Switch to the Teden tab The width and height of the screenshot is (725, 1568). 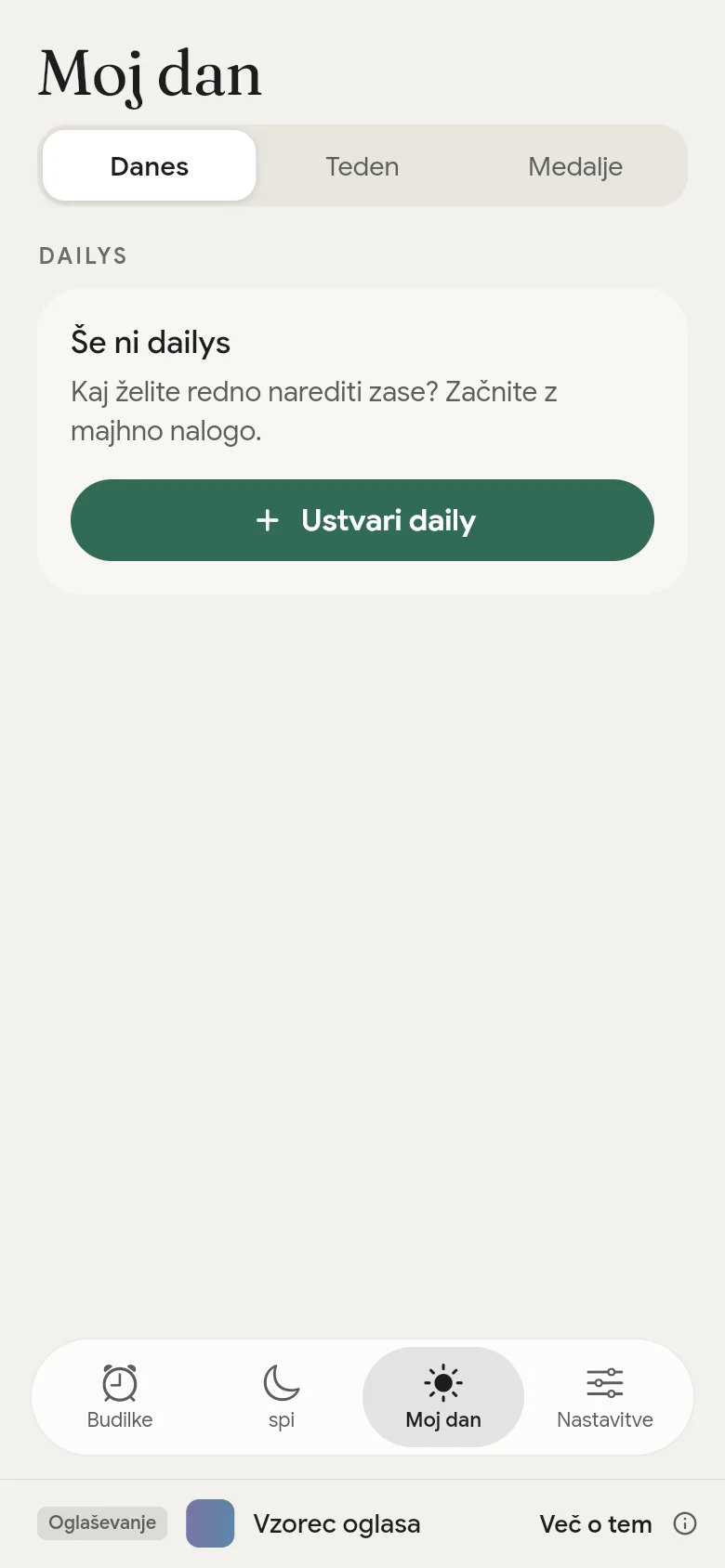(x=362, y=166)
